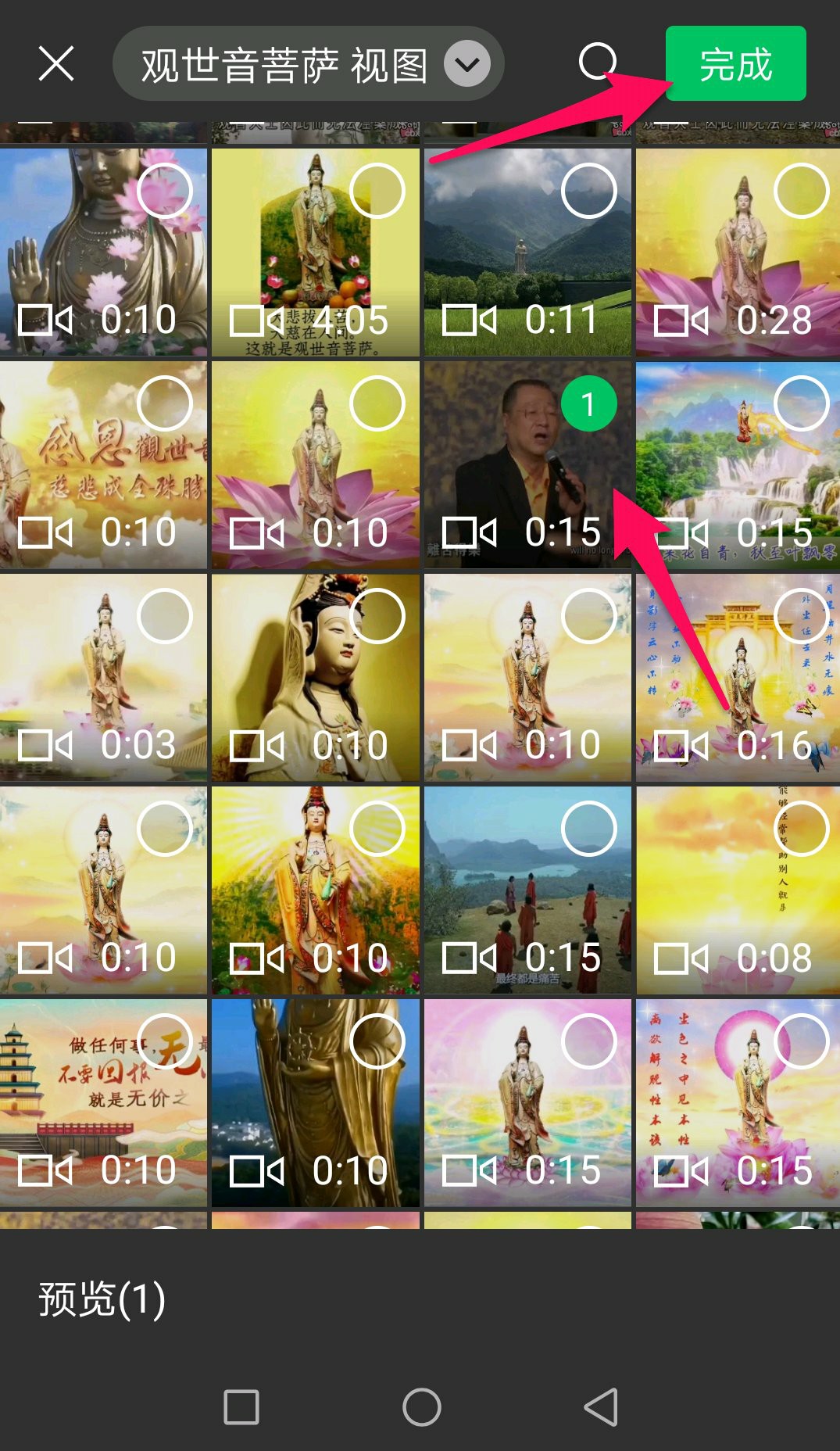Close the video picker
The width and height of the screenshot is (840, 1451).
click(x=56, y=63)
